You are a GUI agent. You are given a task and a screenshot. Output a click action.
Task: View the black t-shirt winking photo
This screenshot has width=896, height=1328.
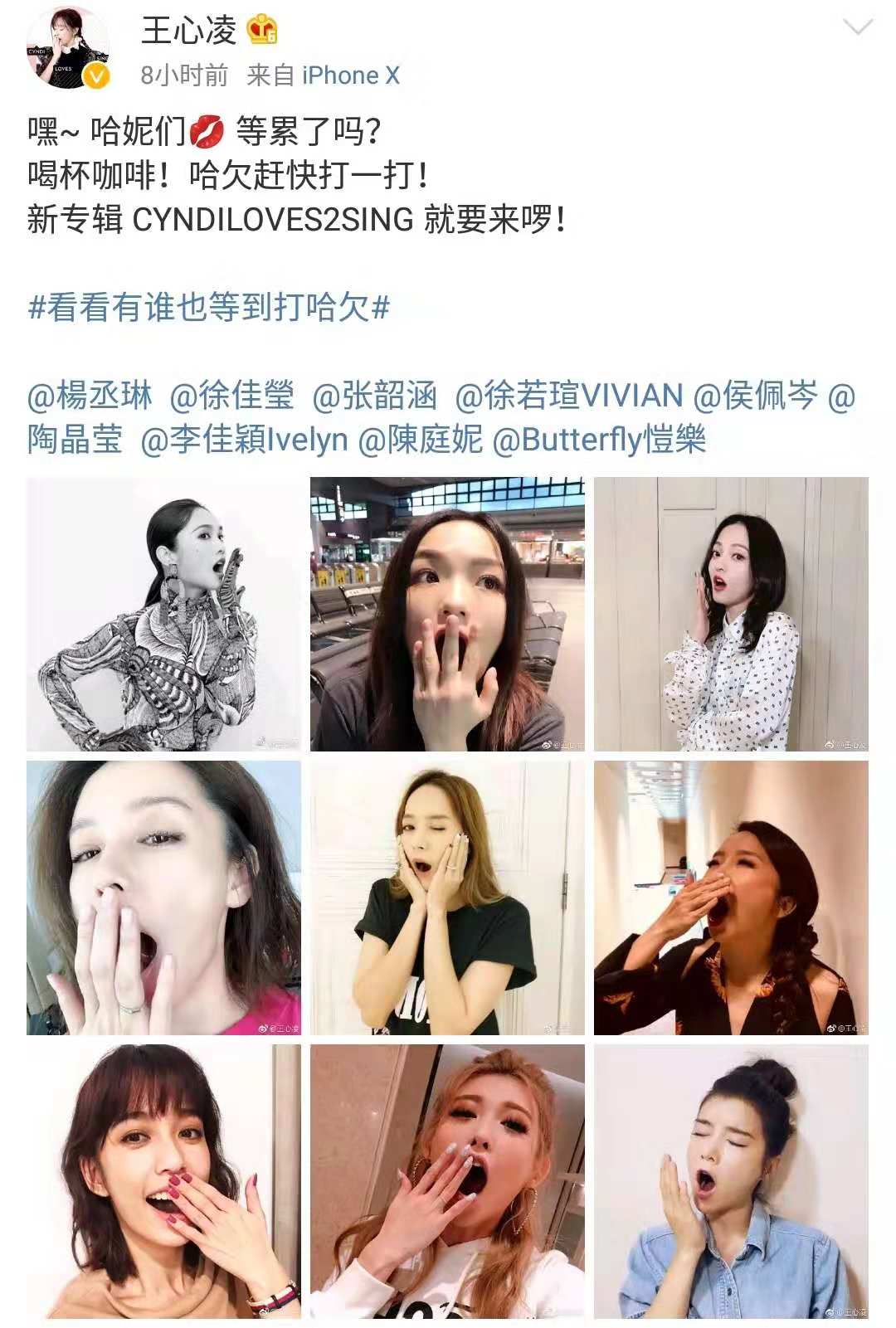point(447,897)
